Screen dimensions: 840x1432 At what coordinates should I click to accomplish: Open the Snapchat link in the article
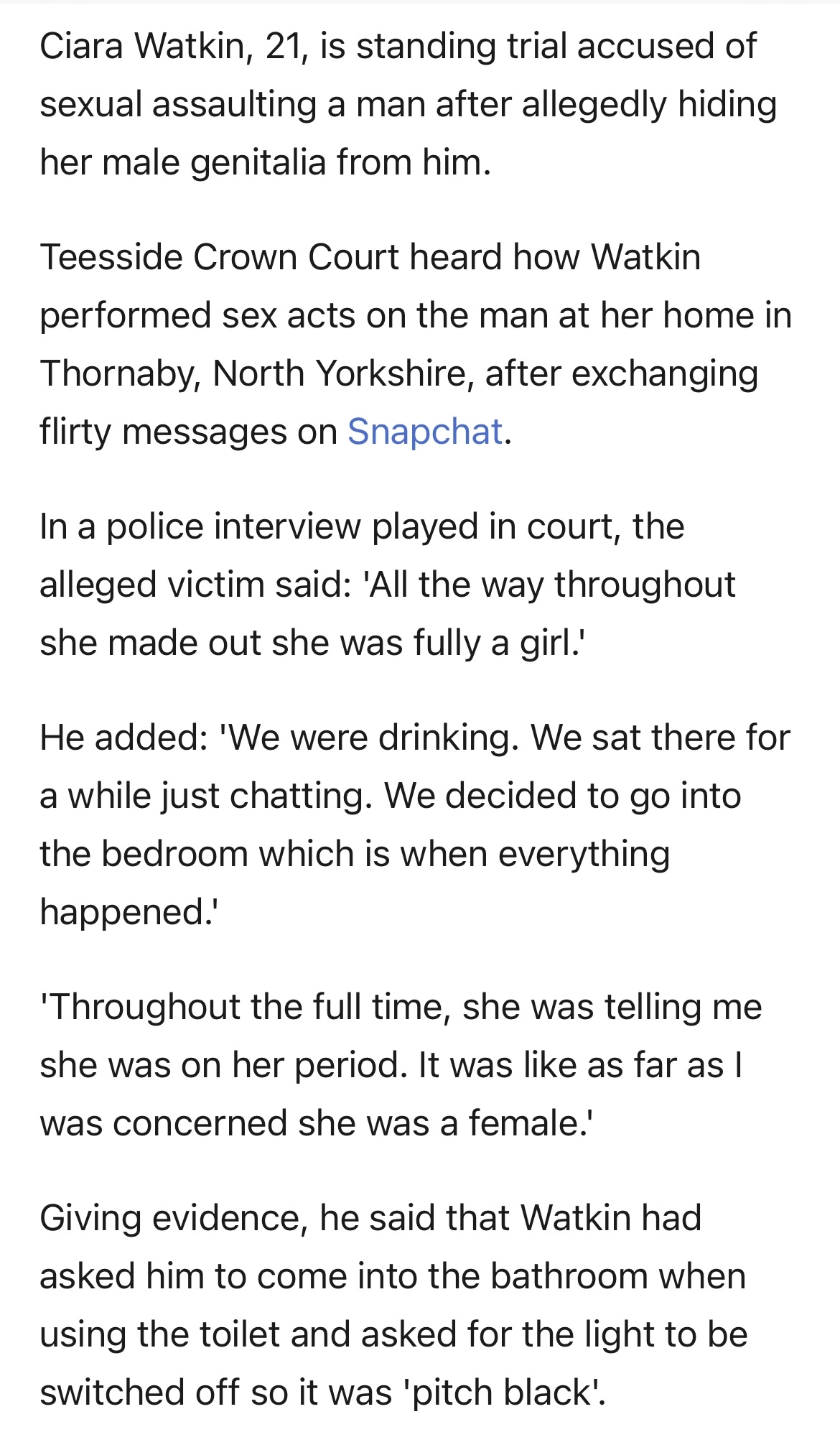coord(425,432)
